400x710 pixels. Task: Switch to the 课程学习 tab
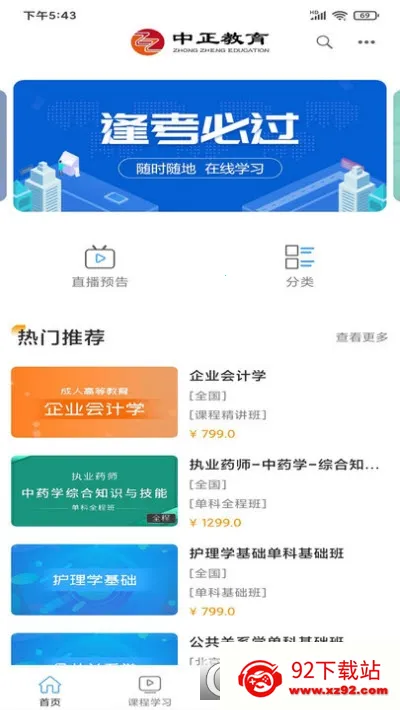(149, 691)
